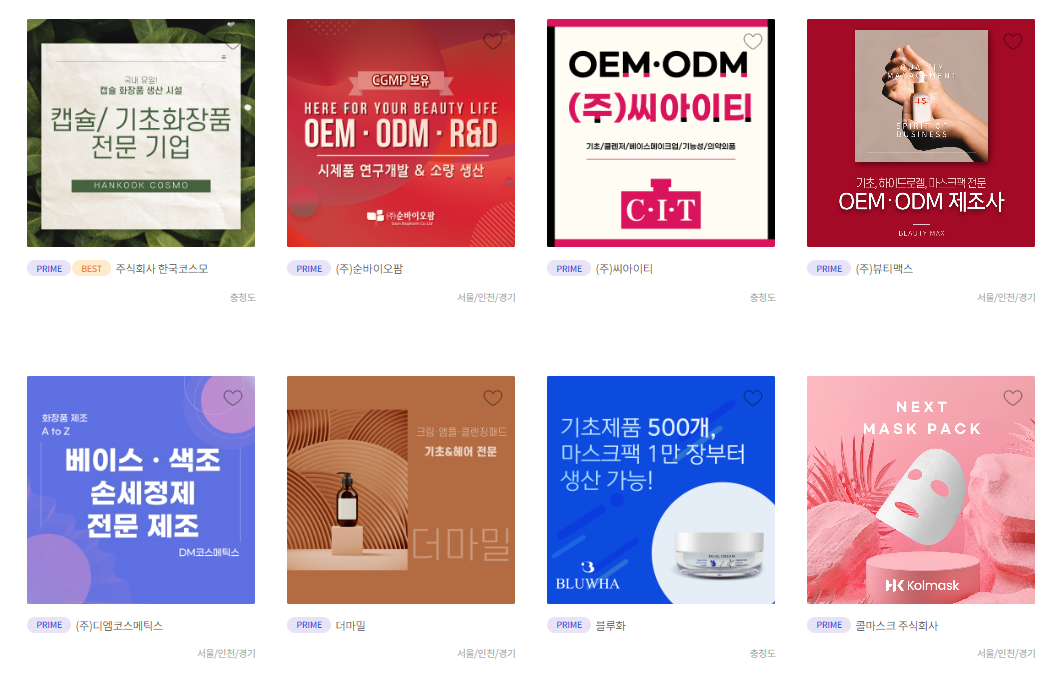The height and width of the screenshot is (676, 1052).
Task: Favorite the 콜마스크 주식회사 listing
Action: [x=1013, y=398]
